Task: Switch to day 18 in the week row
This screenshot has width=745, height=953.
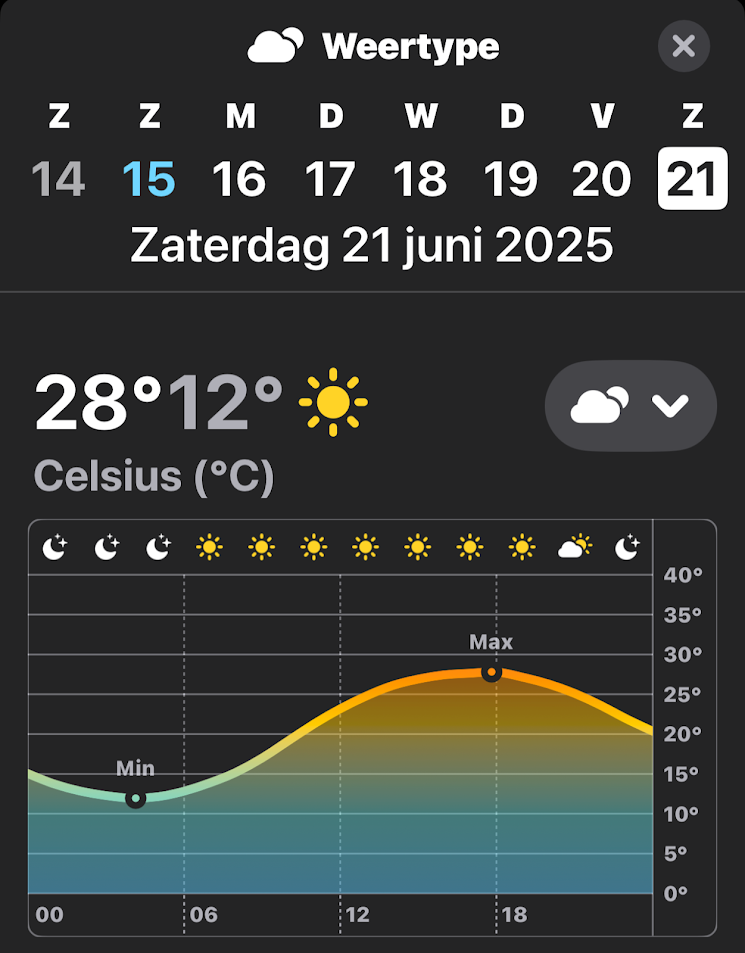Action: pos(421,178)
